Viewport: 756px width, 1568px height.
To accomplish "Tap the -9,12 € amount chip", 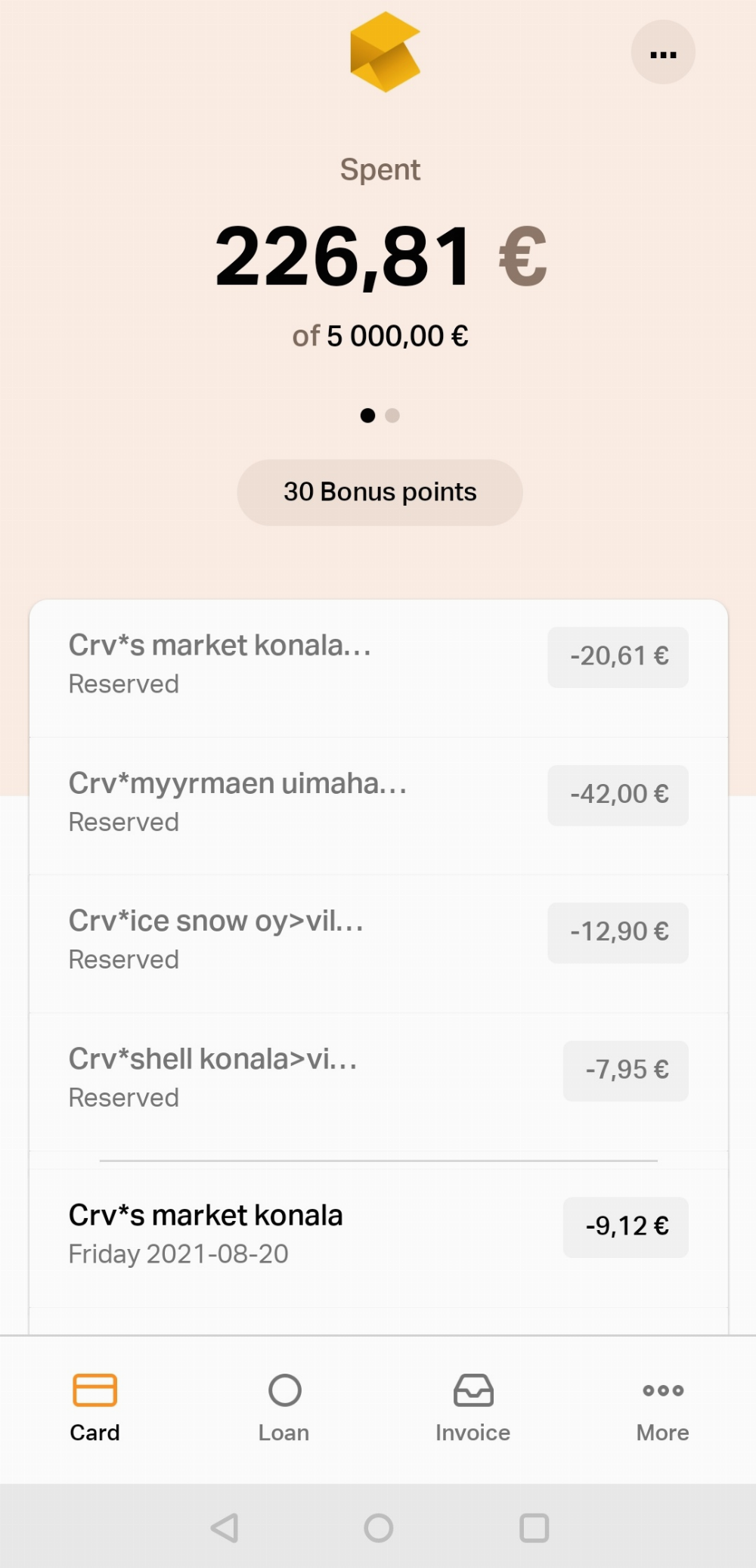I will [625, 1227].
